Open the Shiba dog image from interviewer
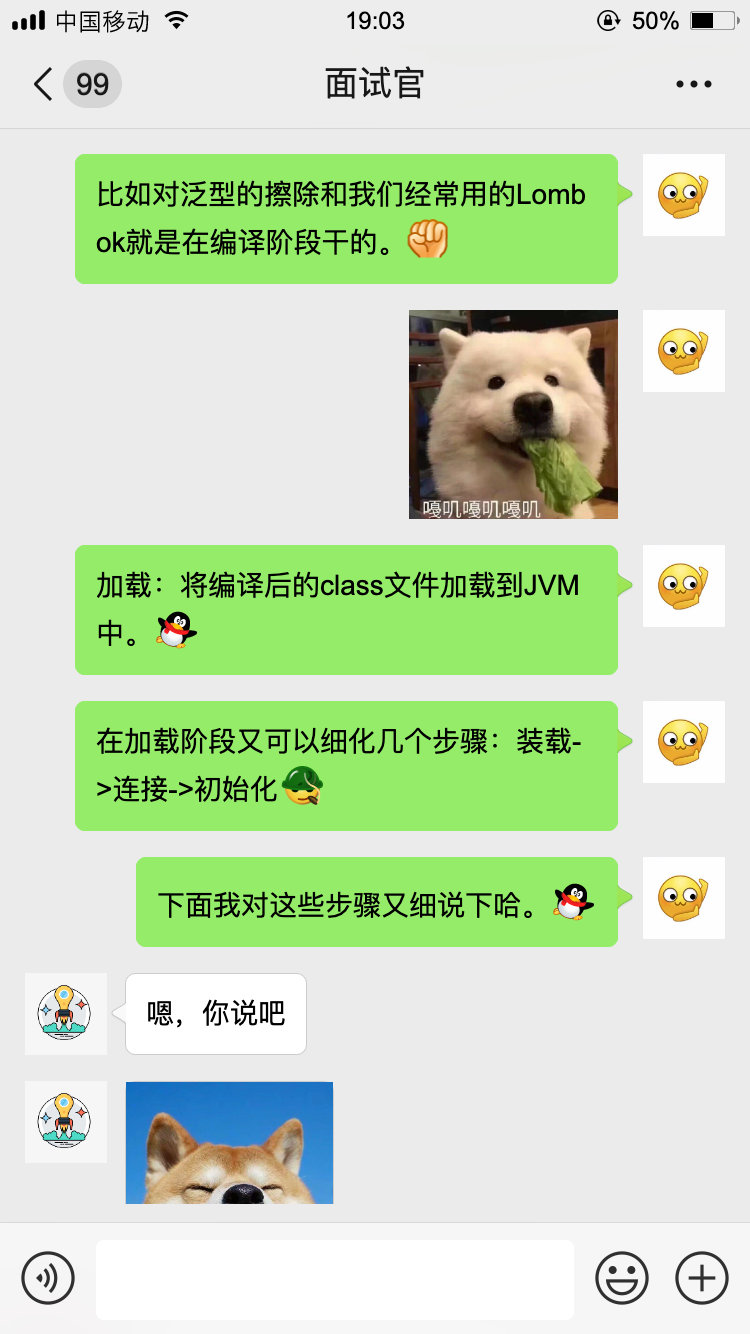The image size is (750, 1334). tap(229, 1142)
